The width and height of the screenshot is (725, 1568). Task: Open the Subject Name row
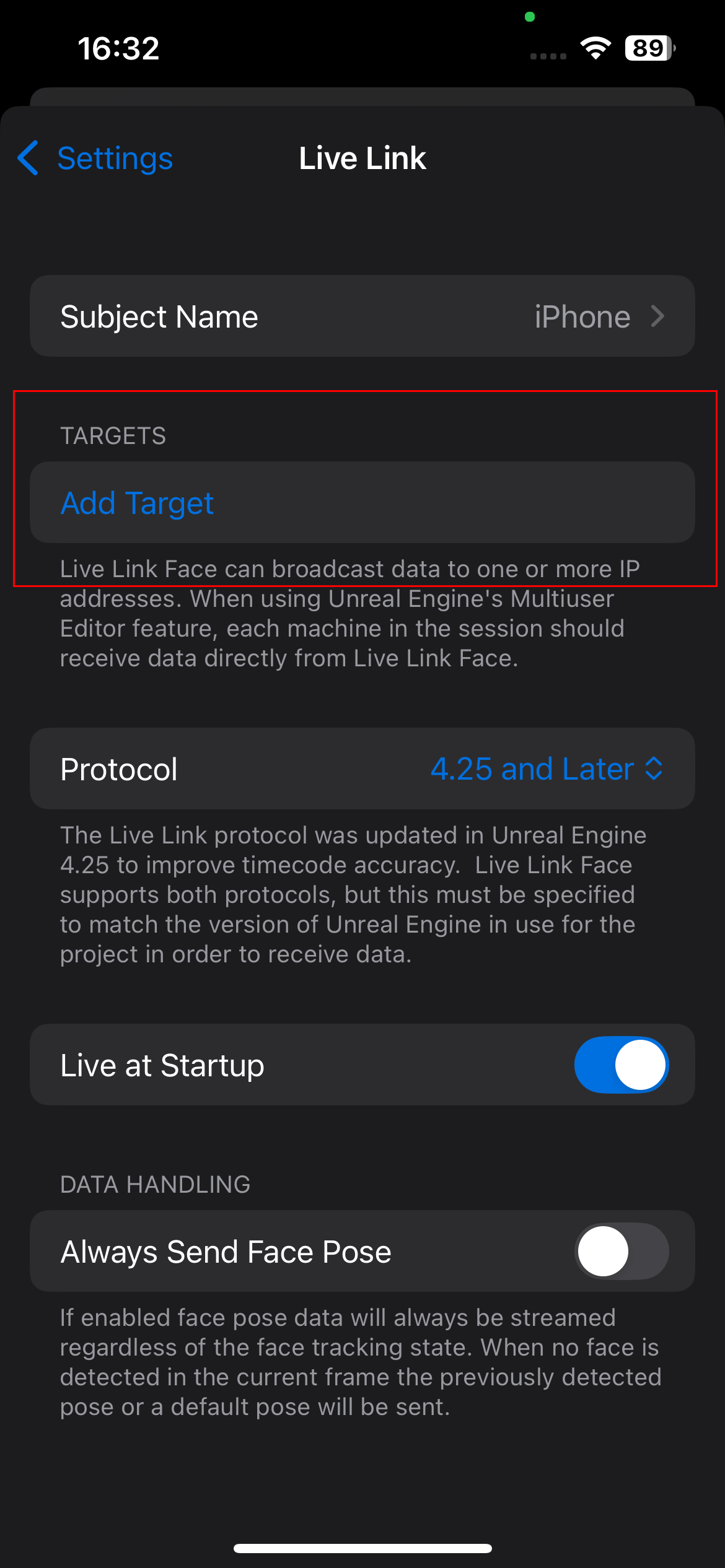tap(362, 316)
